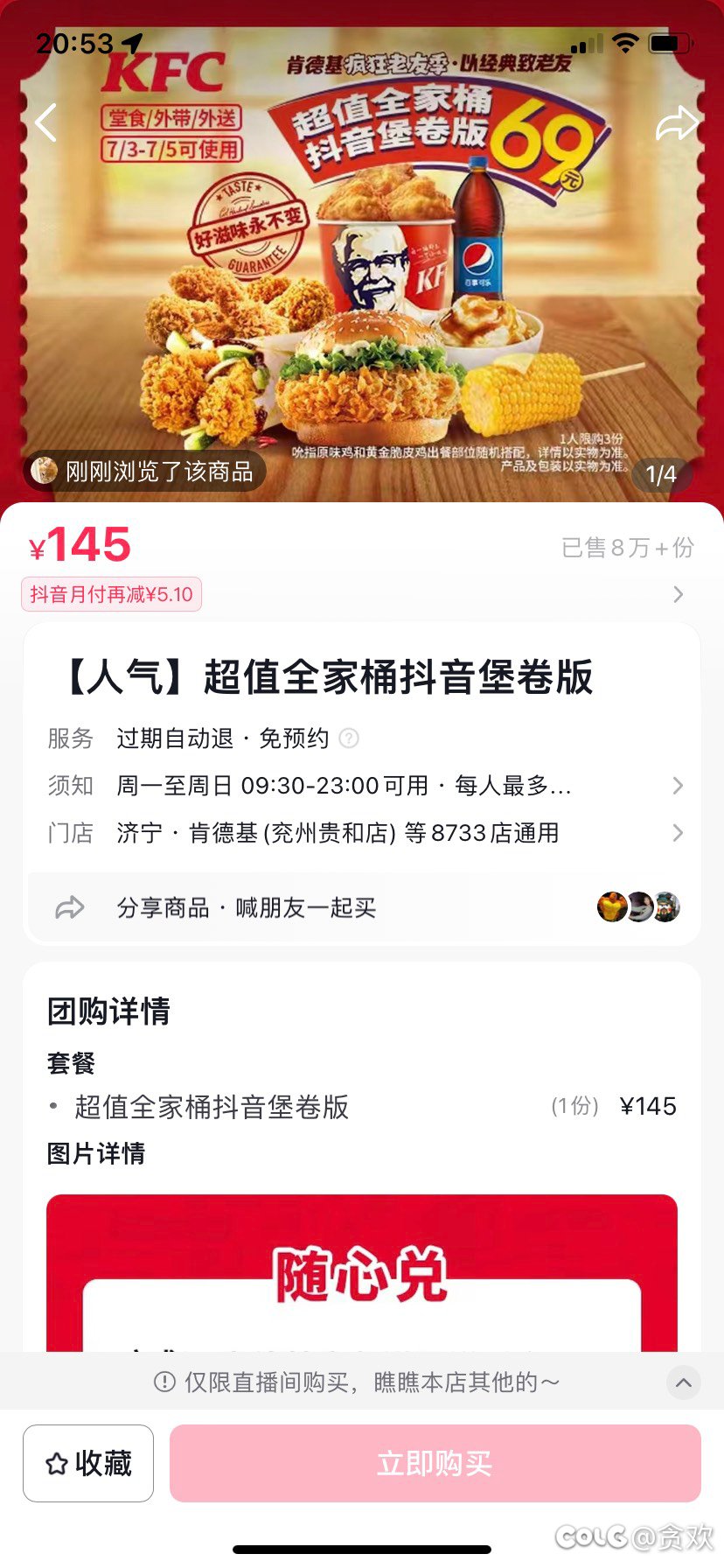Tap 分享商品·喊朋友一起买 row
724x1568 pixels.
coord(362,907)
